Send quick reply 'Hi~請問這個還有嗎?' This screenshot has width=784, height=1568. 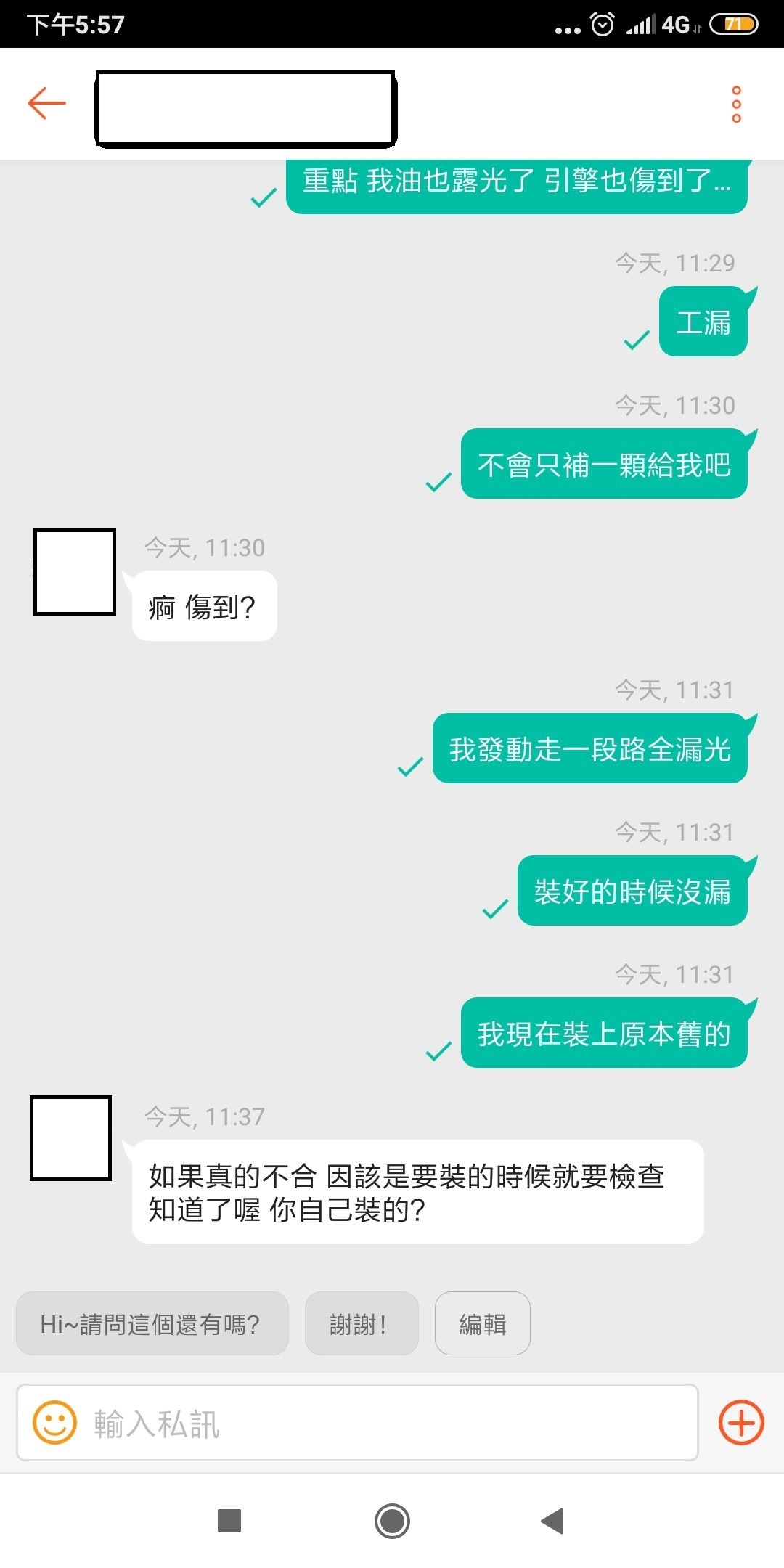[x=152, y=1323]
